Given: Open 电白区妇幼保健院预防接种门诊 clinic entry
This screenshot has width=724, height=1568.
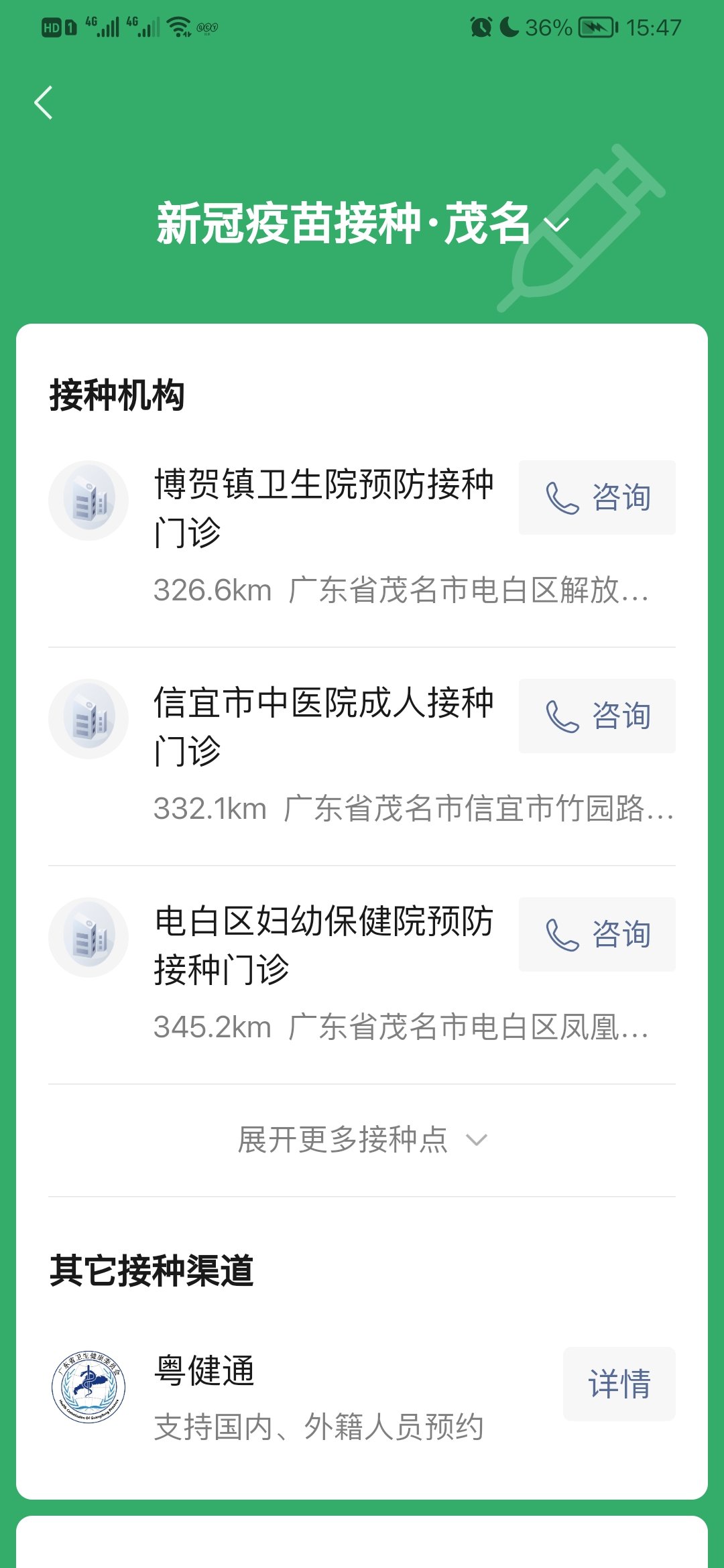Looking at the screenshot, I should [323, 945].
